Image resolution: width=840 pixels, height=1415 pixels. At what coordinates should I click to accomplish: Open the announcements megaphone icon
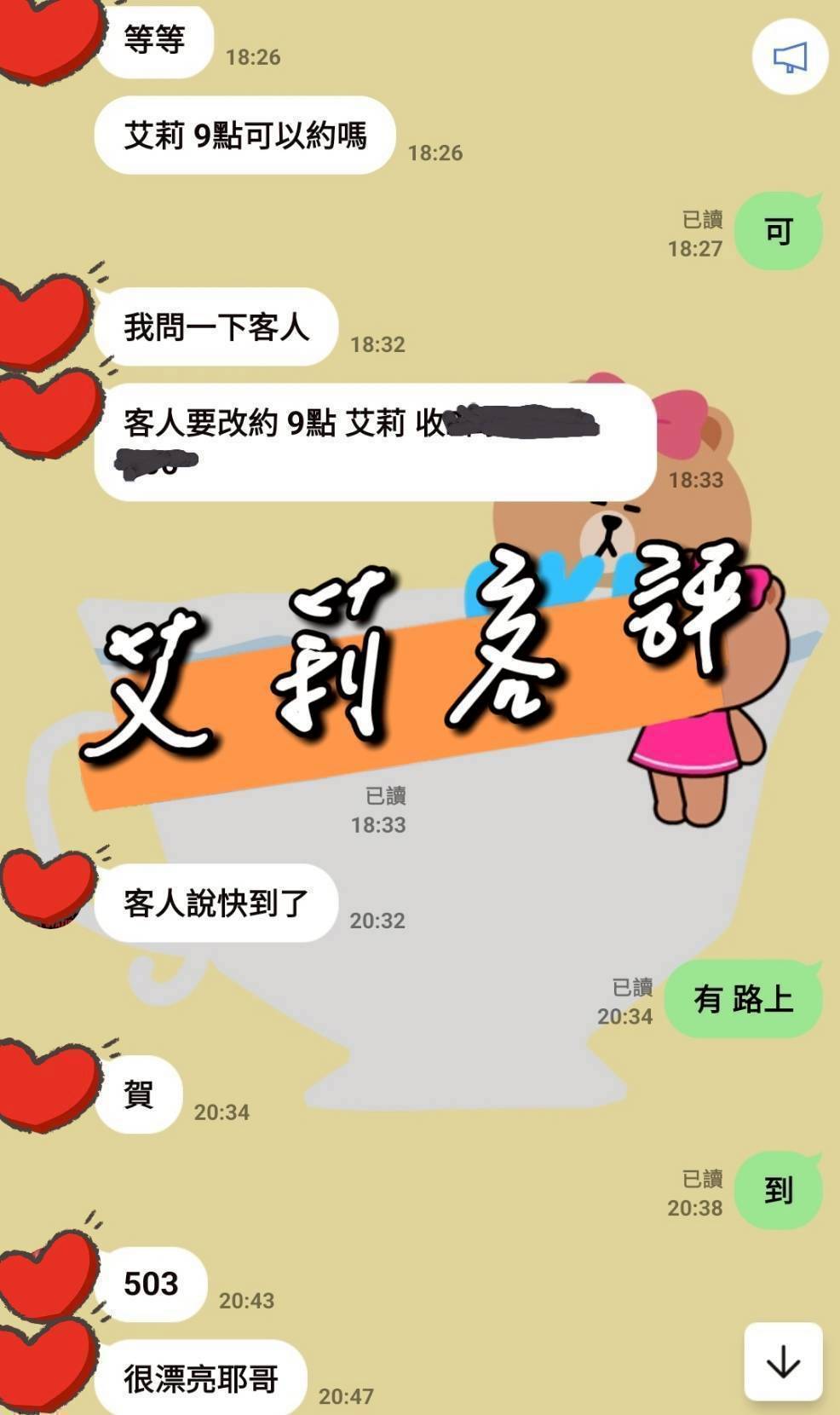click(790, 57)
